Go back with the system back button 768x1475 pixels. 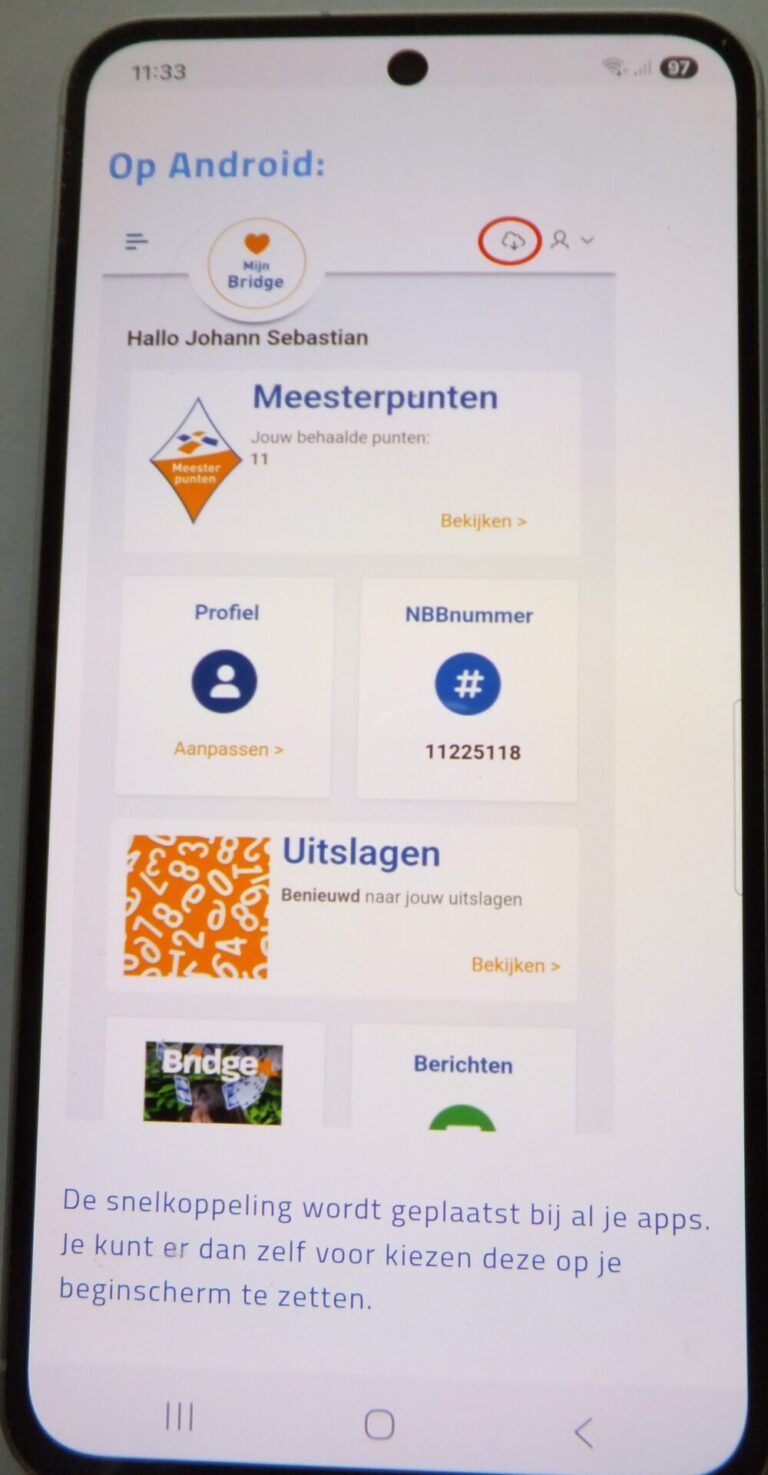(583, 1432)
